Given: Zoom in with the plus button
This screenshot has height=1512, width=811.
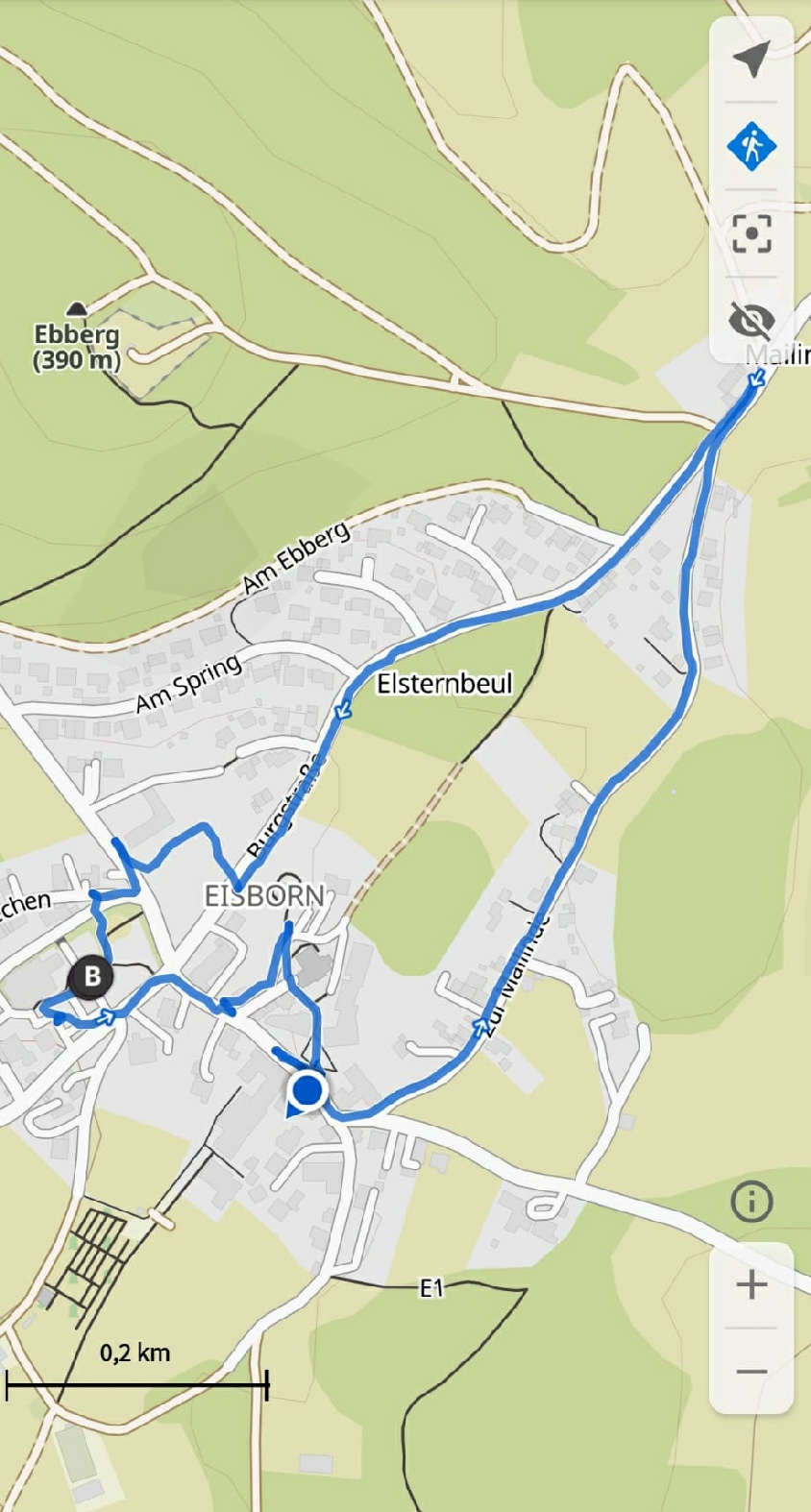Looking at the screenshot, I should tap(750, 1284).
